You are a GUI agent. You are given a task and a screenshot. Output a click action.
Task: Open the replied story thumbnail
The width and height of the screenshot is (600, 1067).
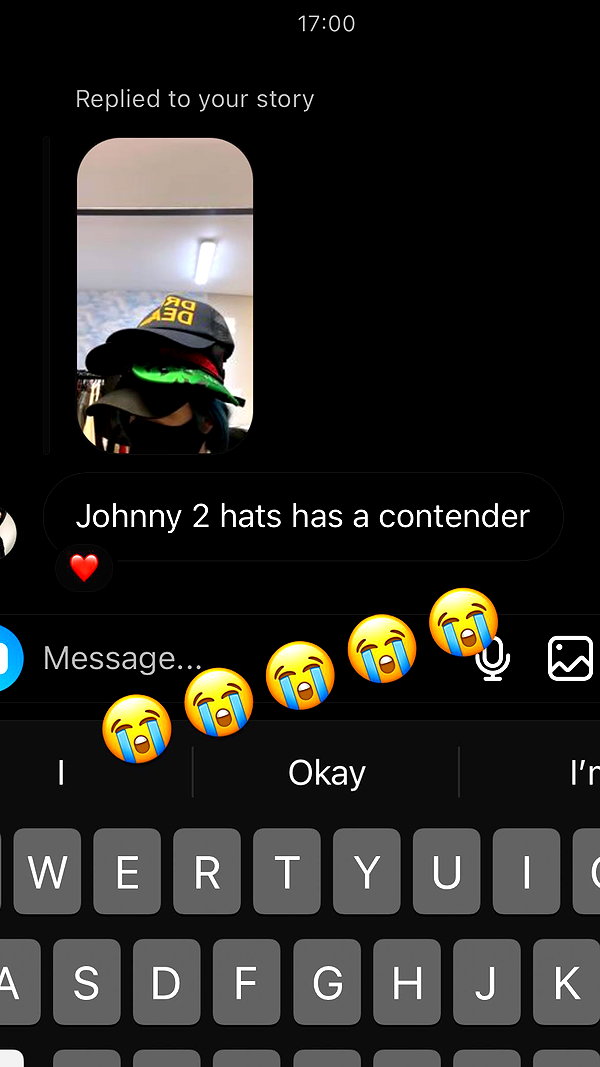(x=165, y=296)
